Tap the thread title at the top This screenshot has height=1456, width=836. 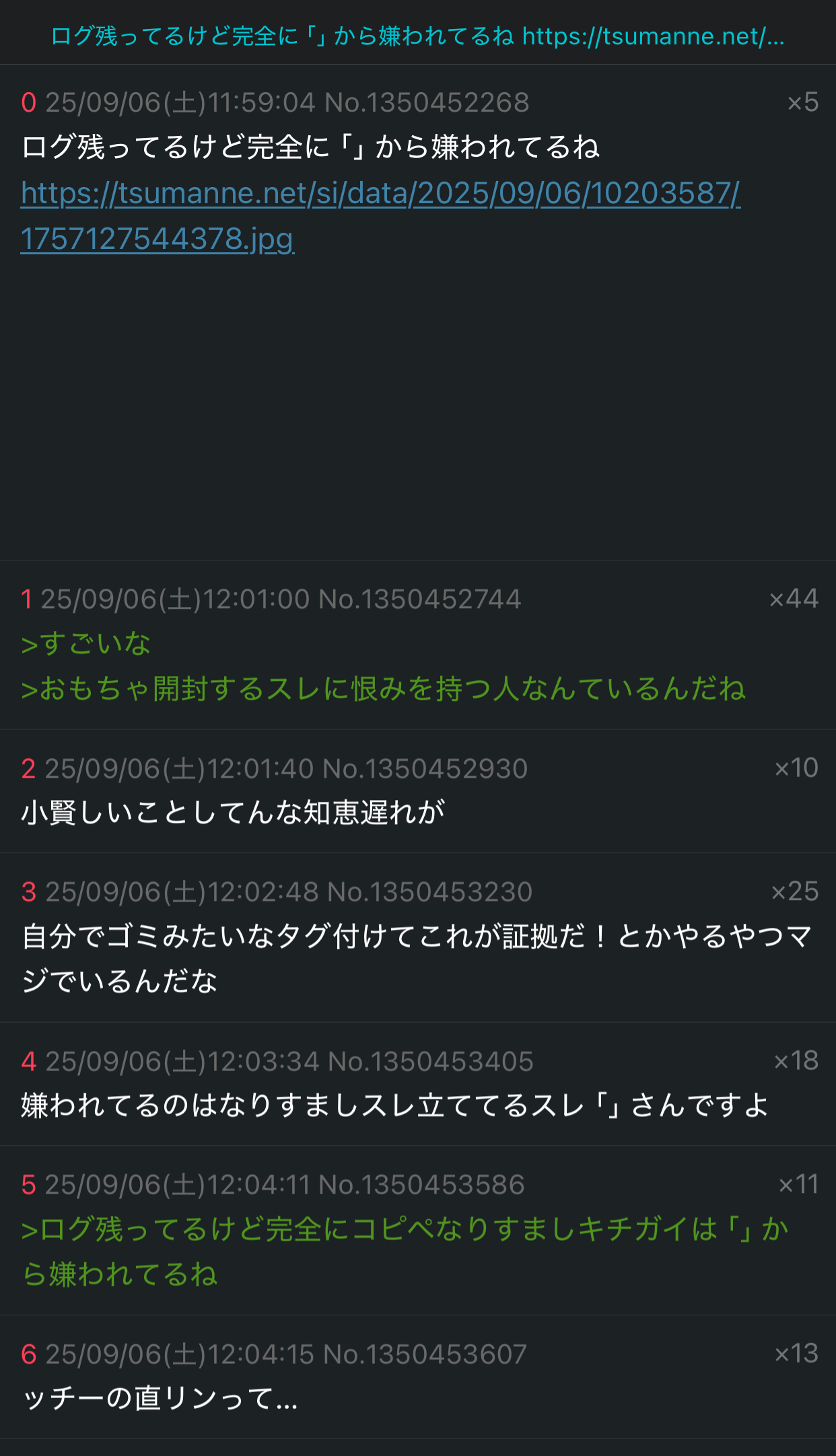coord(417,36)
